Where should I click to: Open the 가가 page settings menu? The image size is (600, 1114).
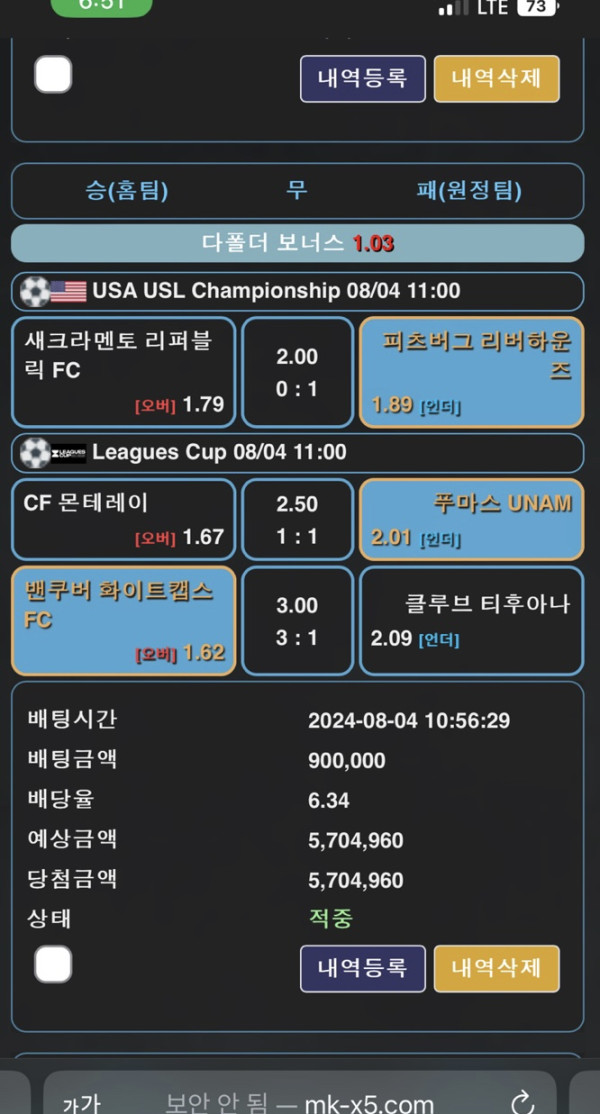(80, 1103)
